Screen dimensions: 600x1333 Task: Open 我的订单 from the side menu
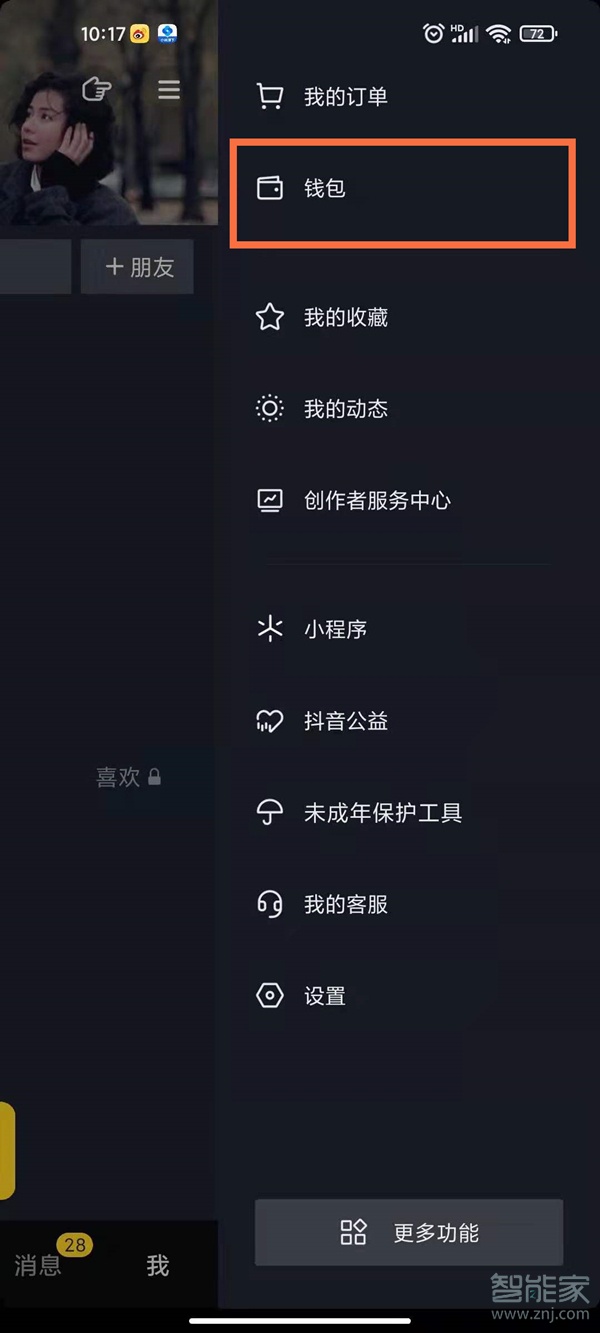tap(345, 97)
